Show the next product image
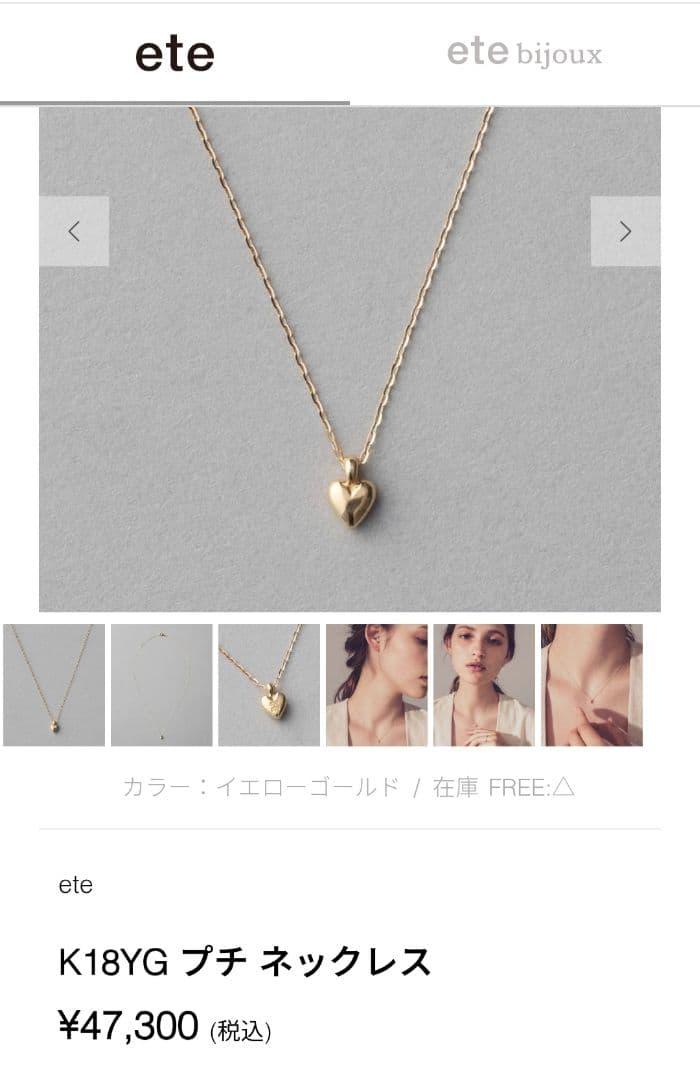The width and height of the screenshot is (700, 1080). pos(625,232)
